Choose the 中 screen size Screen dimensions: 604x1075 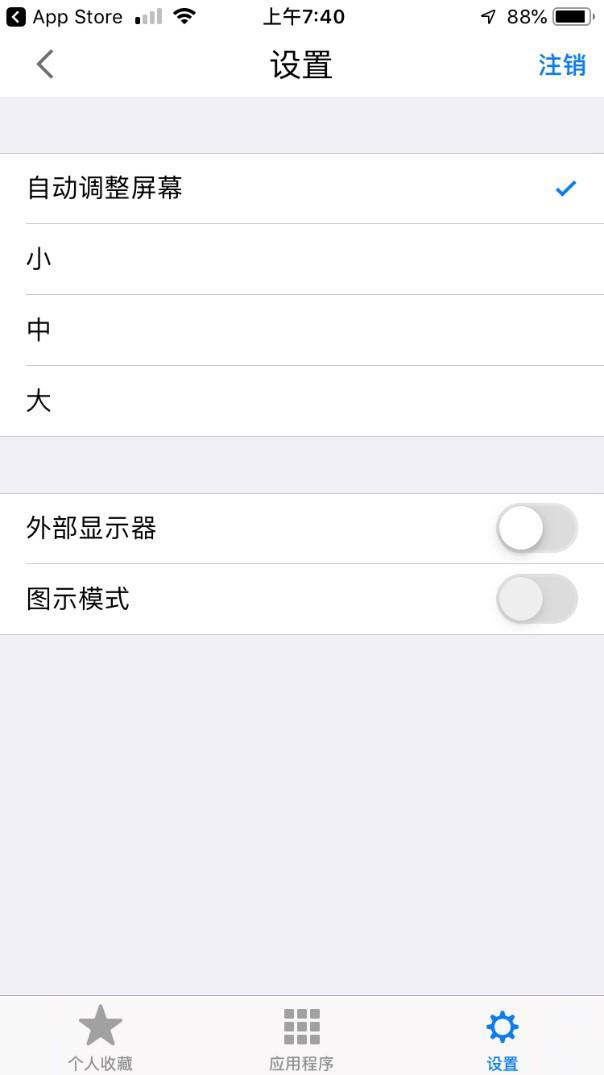click(300, 330)
